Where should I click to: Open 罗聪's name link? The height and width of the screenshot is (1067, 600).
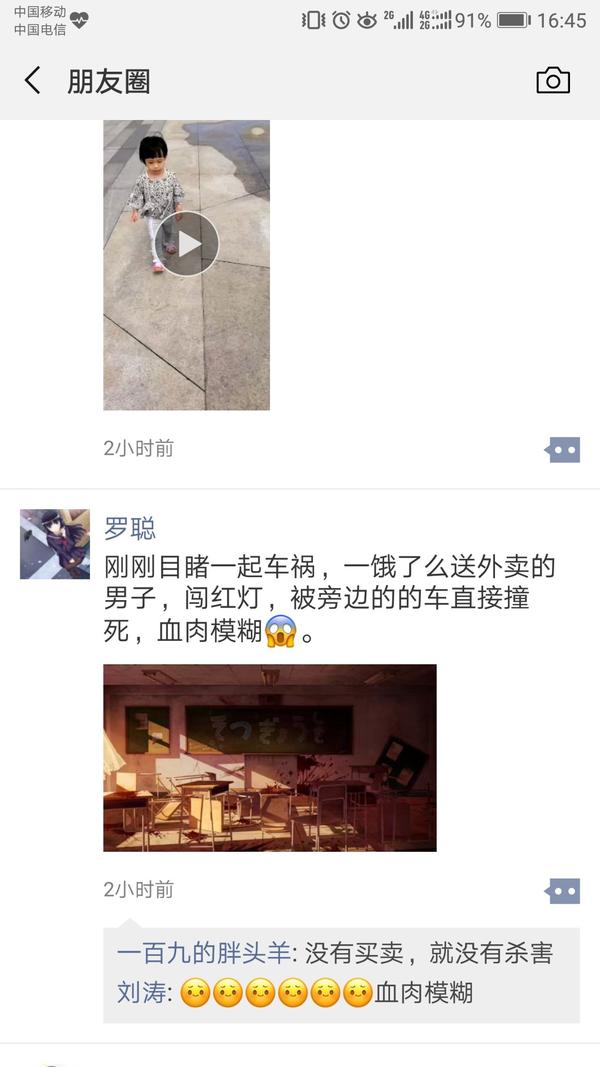point(130,528)
